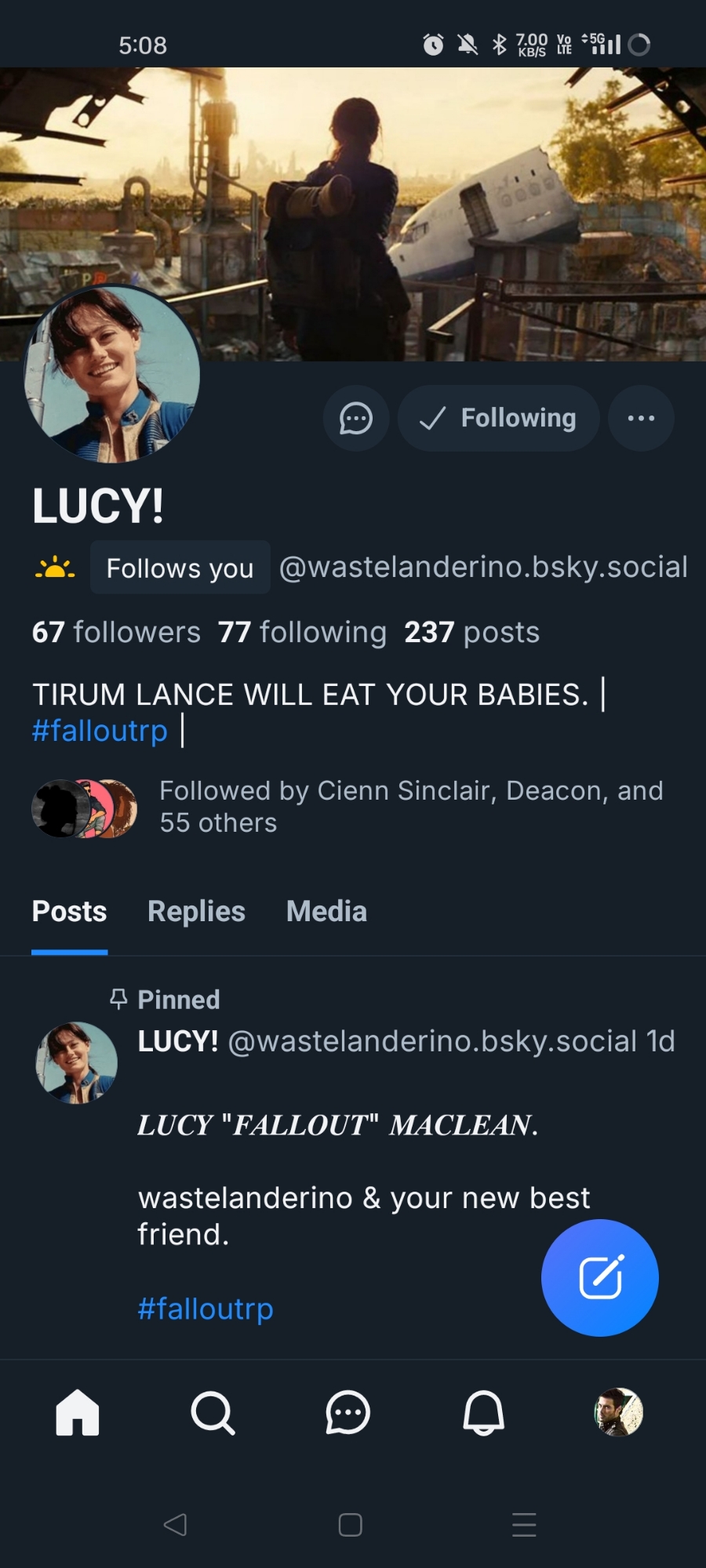Open the #falloutrp hashtag in the bio
Image resolution: width=706 pixels, height=1568 pixels.
coord(100,731)
